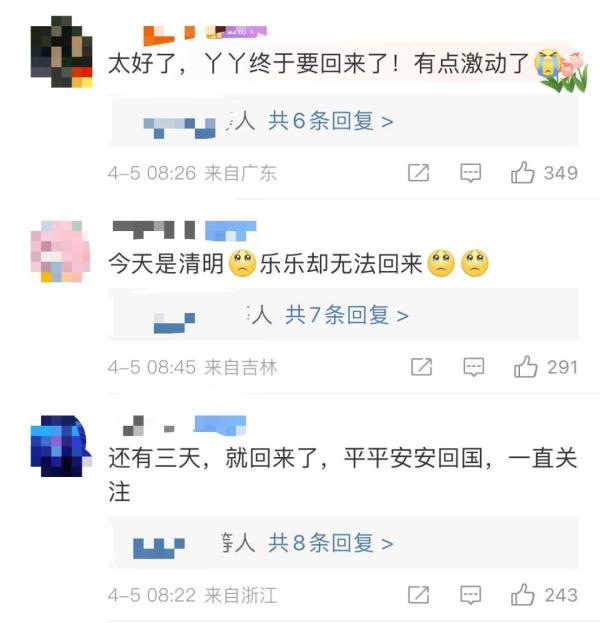The height and width of the screenshot is (623, 600).
Task: Expand 共8条回复 replies
Action: tap(330, 544)
